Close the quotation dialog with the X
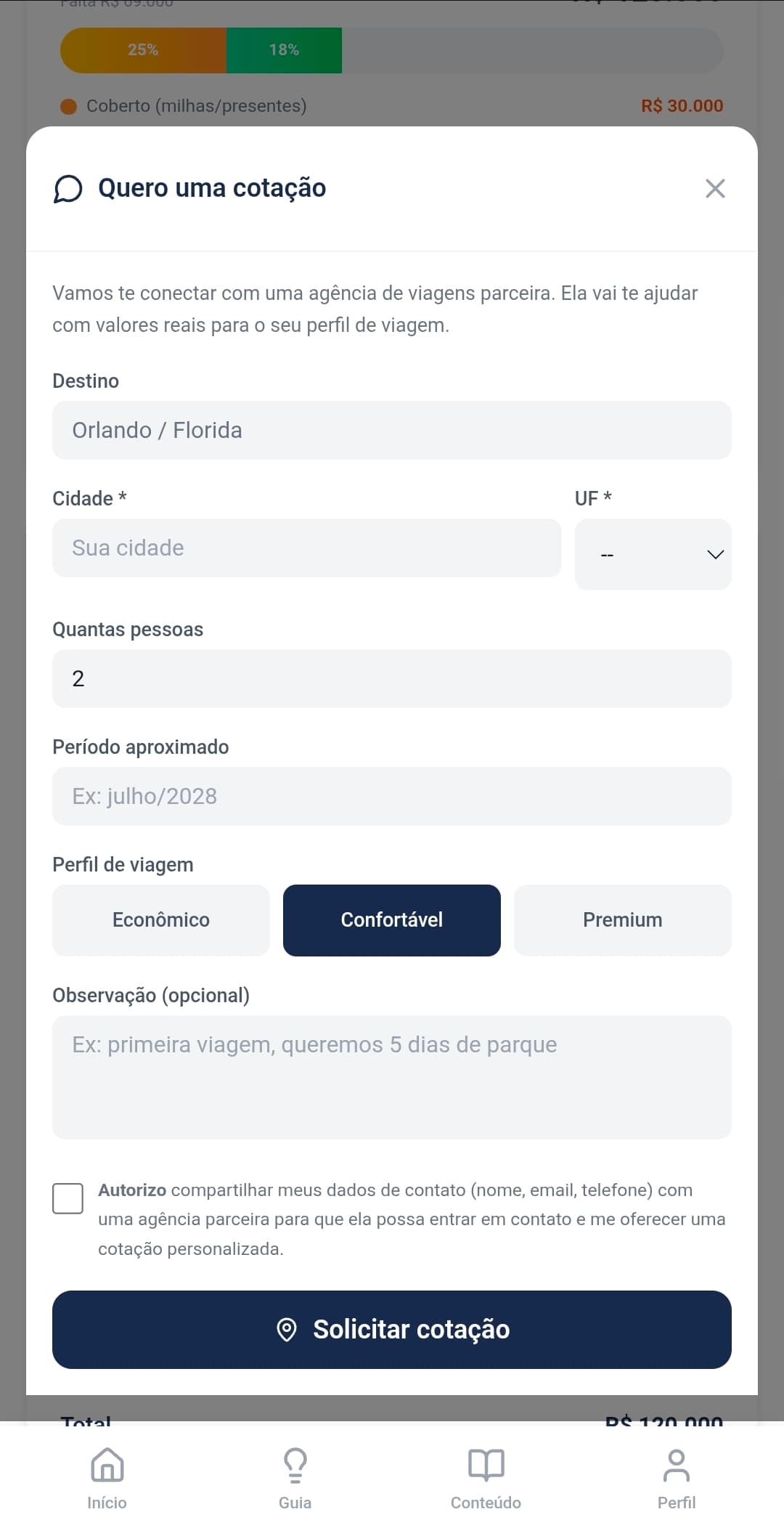This screenshot has width=784, height=1536. pyautogui.click(x=715, y=188)
